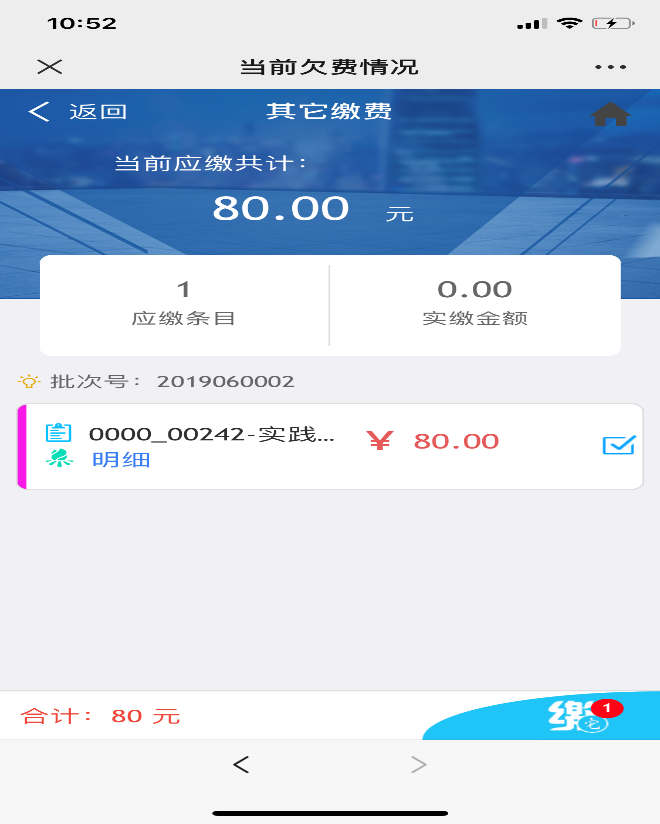Viewport: 660px width, 824px height.
Task: Open the three-dot overflow menu
Action: pos(610,67)
